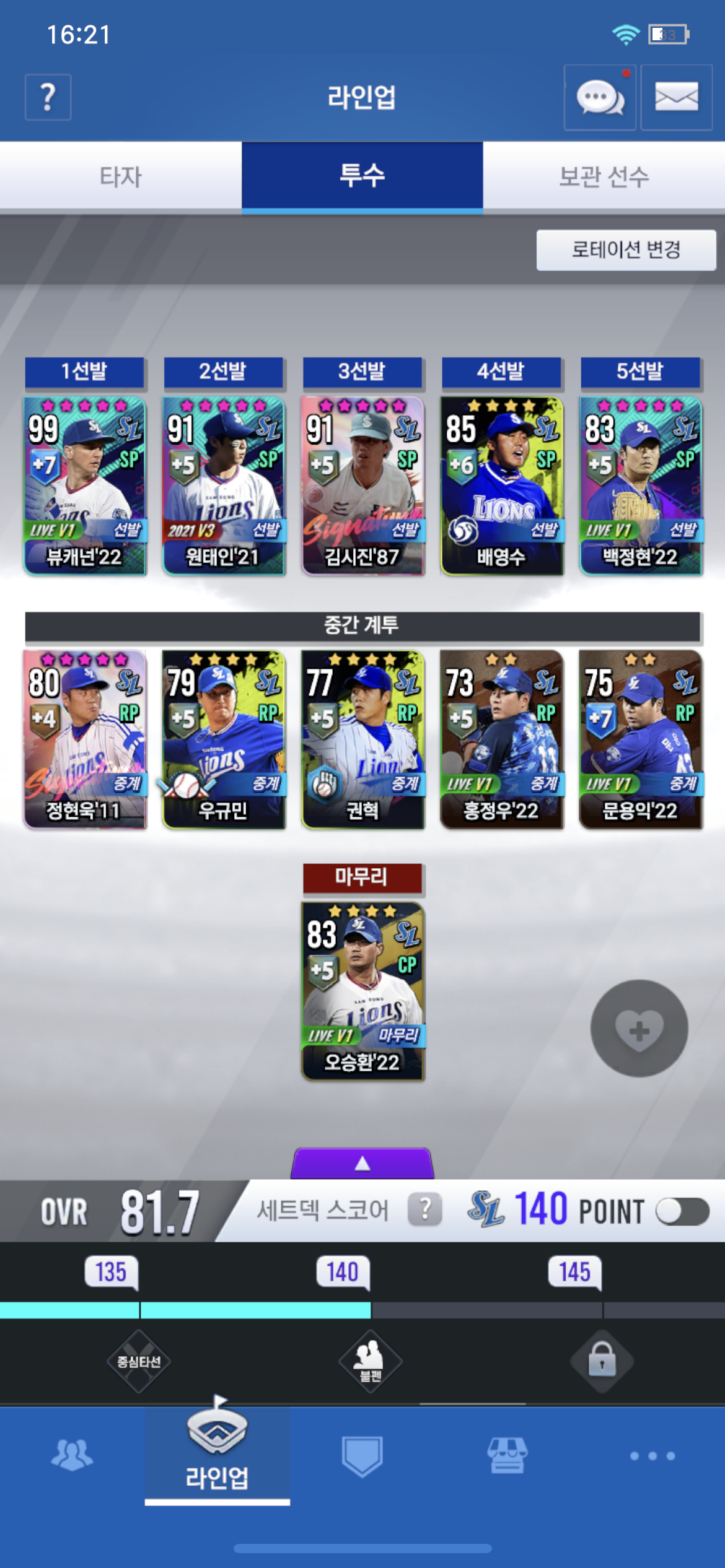Select closer card 오승환'22
Screen dimensions: 725x1568
[362, 991]
